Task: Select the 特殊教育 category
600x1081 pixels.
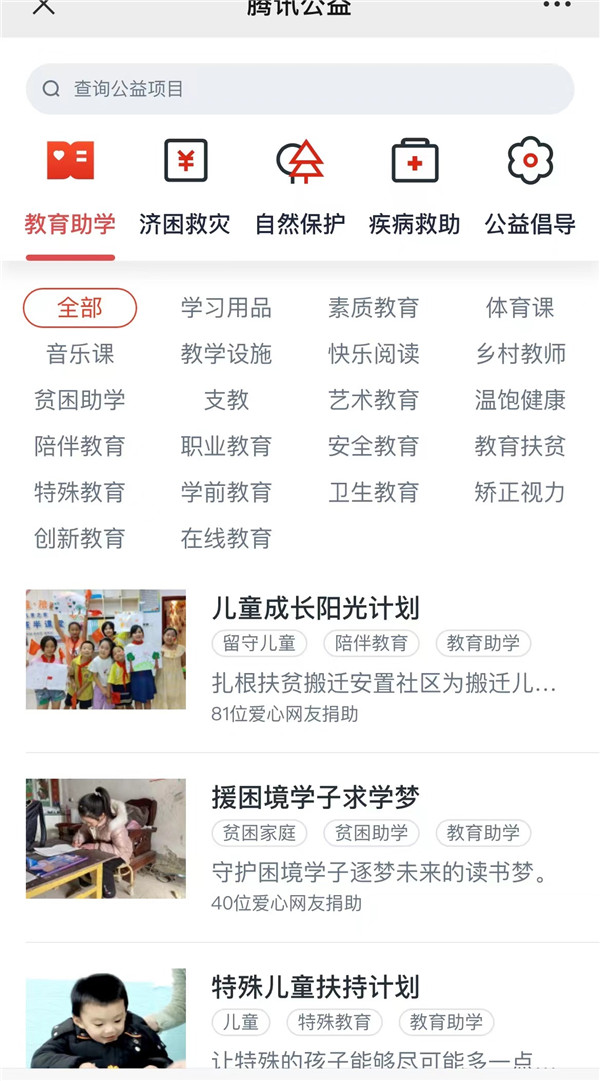Action: 80,492
